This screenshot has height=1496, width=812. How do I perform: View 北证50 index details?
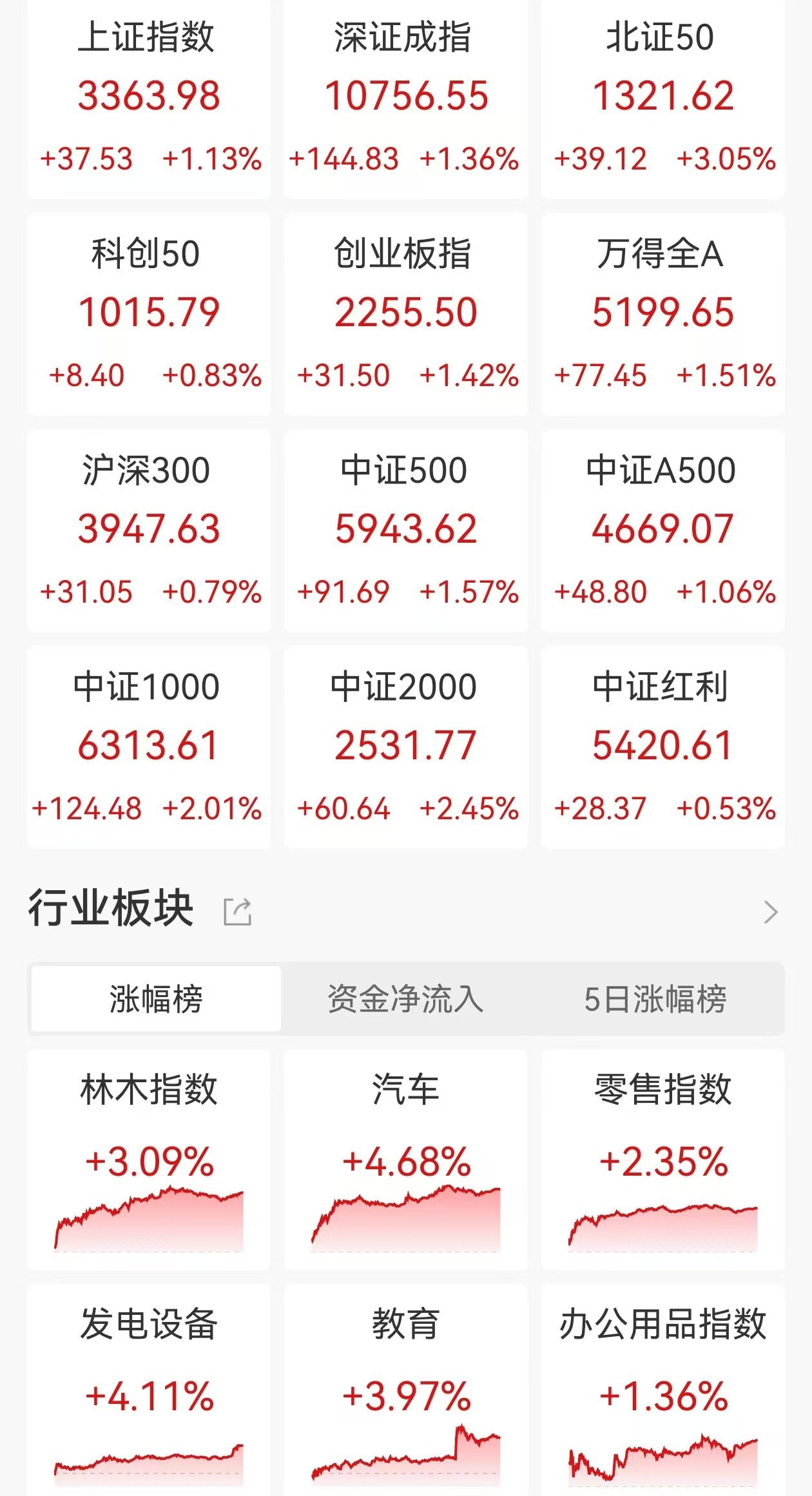[x=662, y=98]
